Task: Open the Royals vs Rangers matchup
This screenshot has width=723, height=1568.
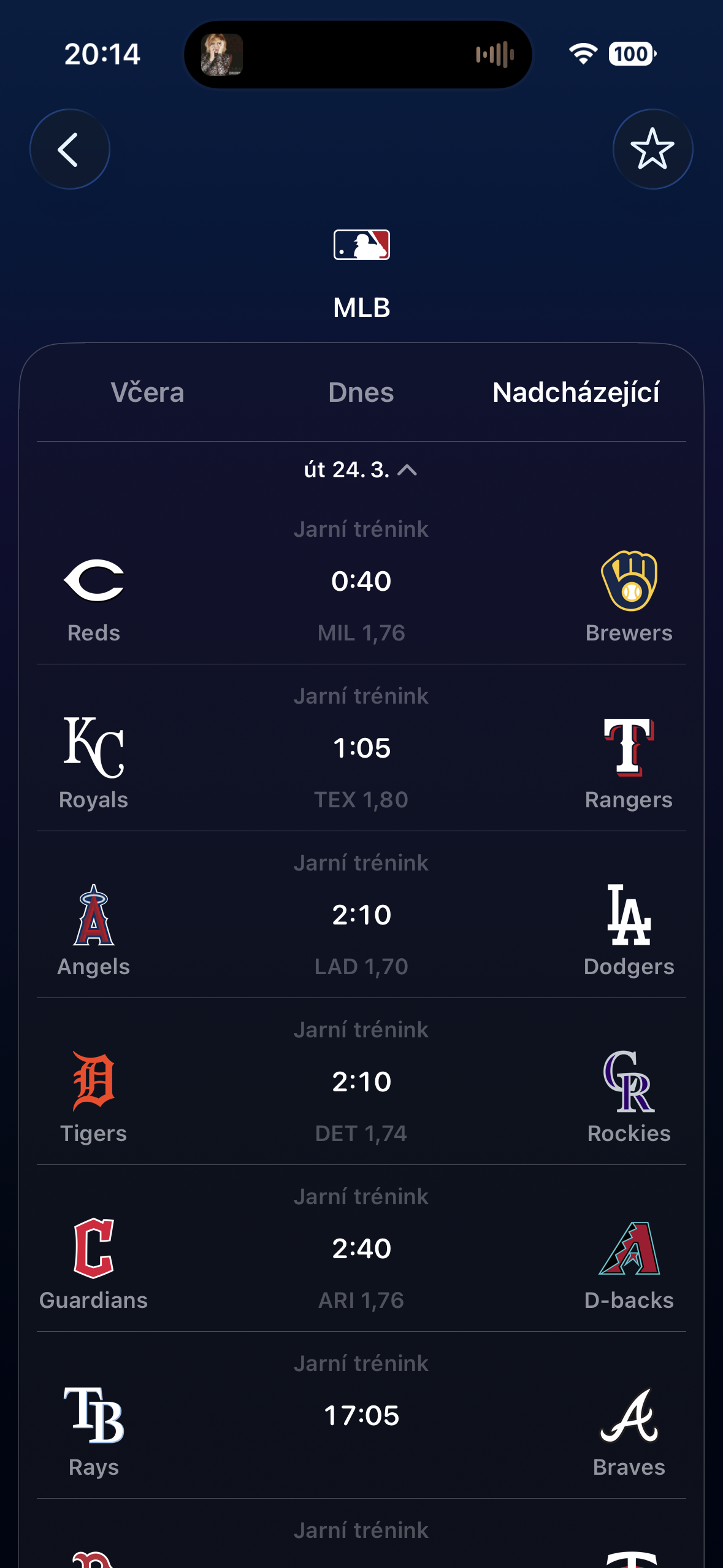Action: (x=361, y=748)
